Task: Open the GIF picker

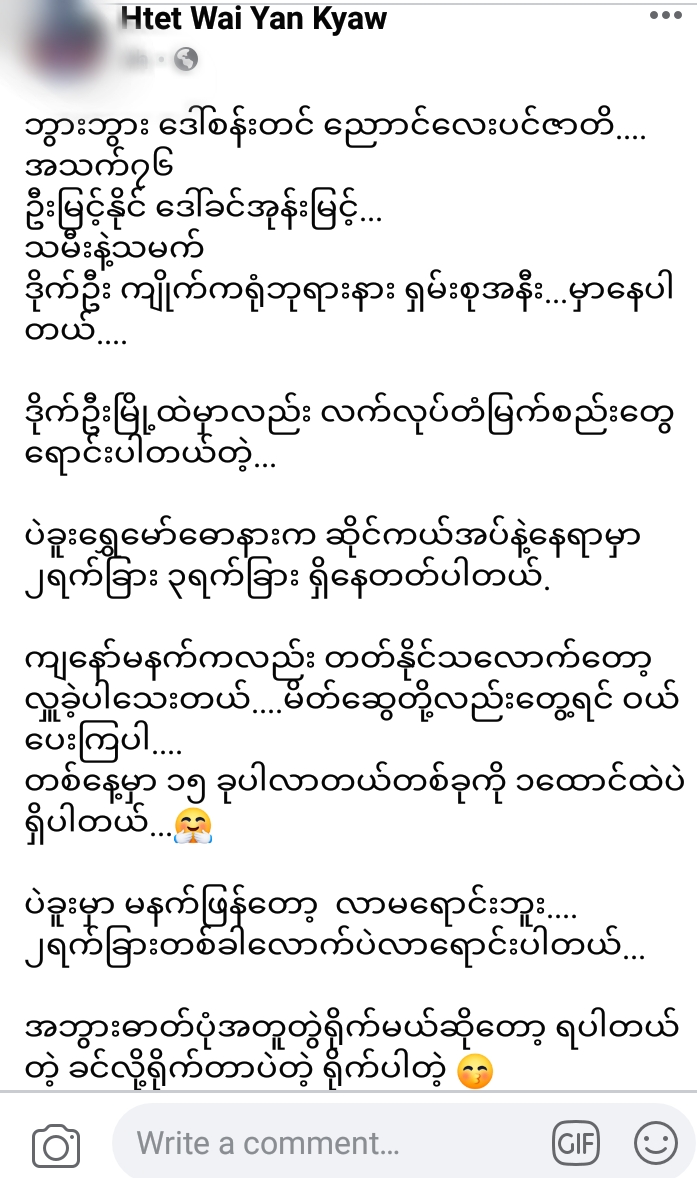Action: click(576, 1143)
